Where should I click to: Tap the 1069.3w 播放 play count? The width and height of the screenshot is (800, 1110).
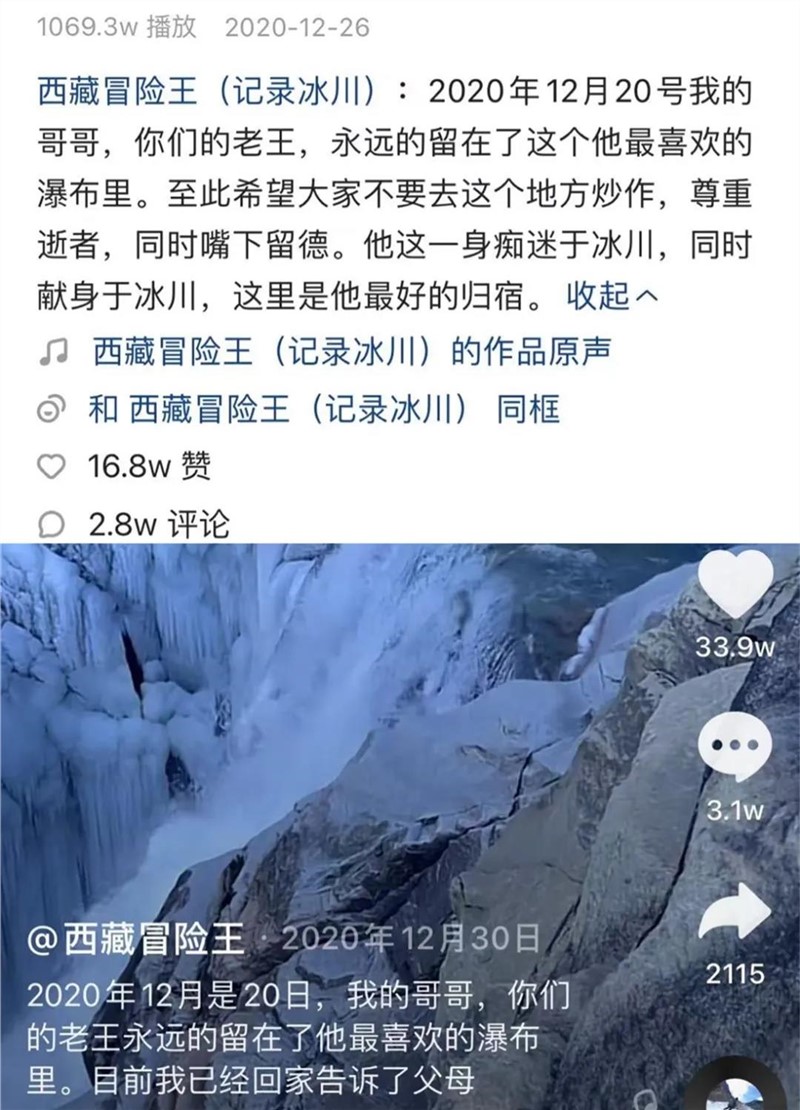pos(104,30)
